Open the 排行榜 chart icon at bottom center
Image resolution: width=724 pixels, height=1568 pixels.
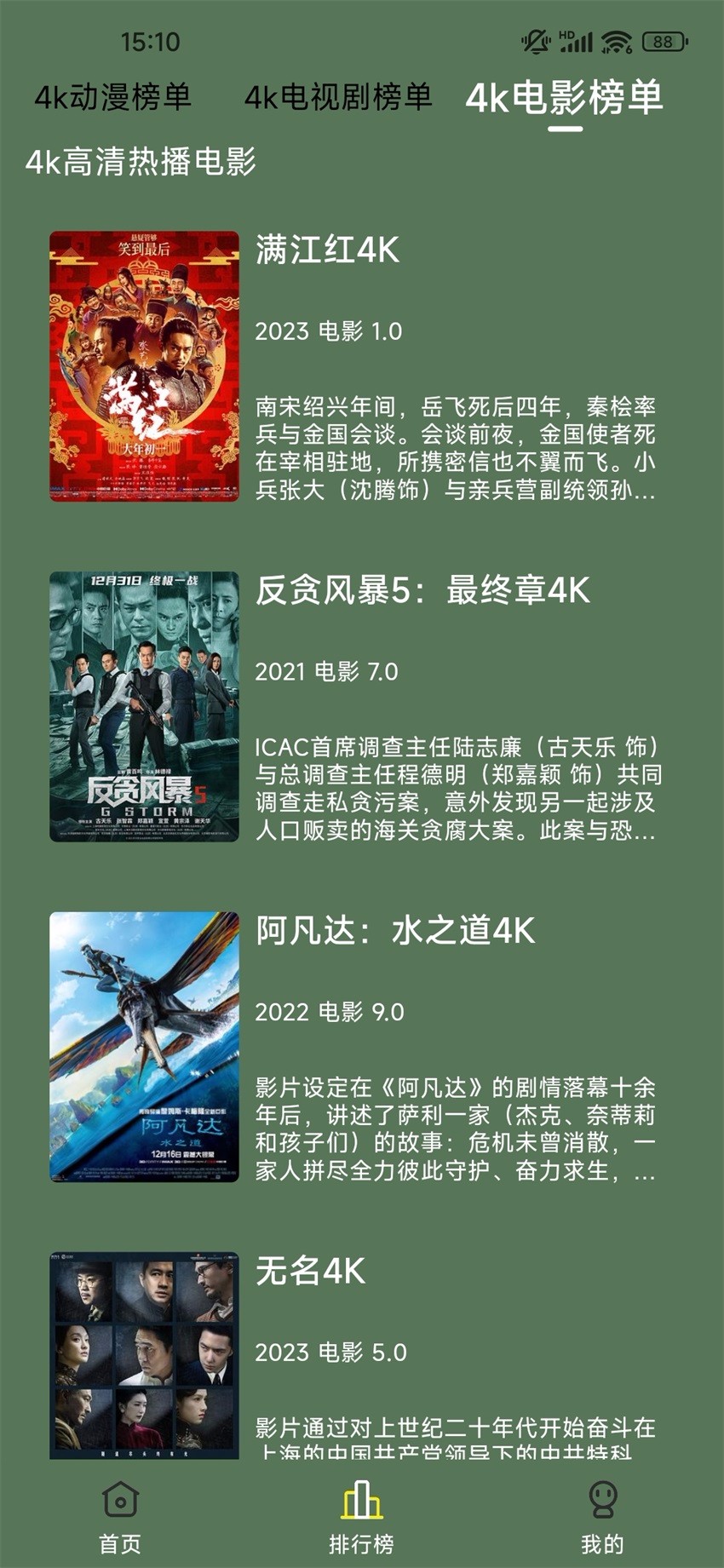click(361, 1501)
